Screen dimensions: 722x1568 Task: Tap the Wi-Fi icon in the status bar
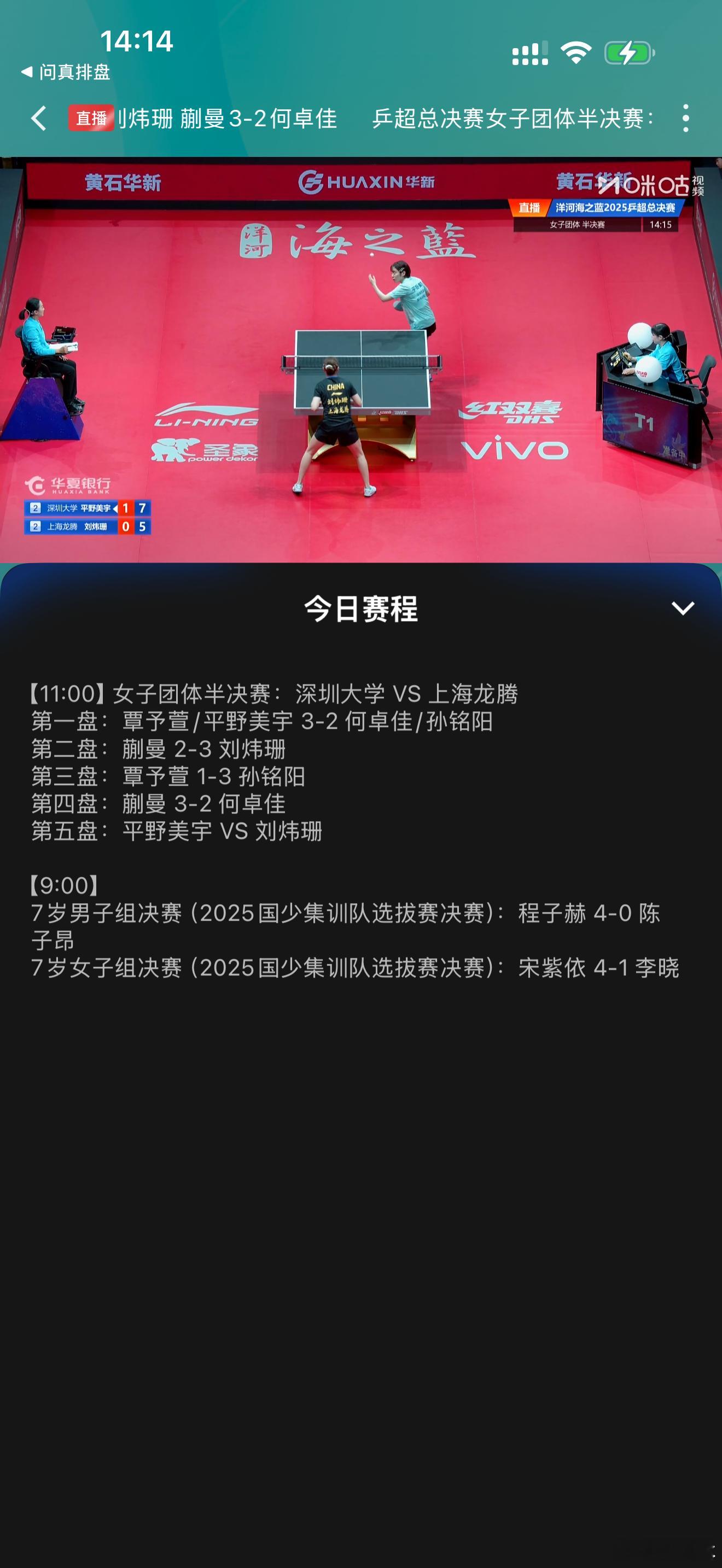(575, 54)
